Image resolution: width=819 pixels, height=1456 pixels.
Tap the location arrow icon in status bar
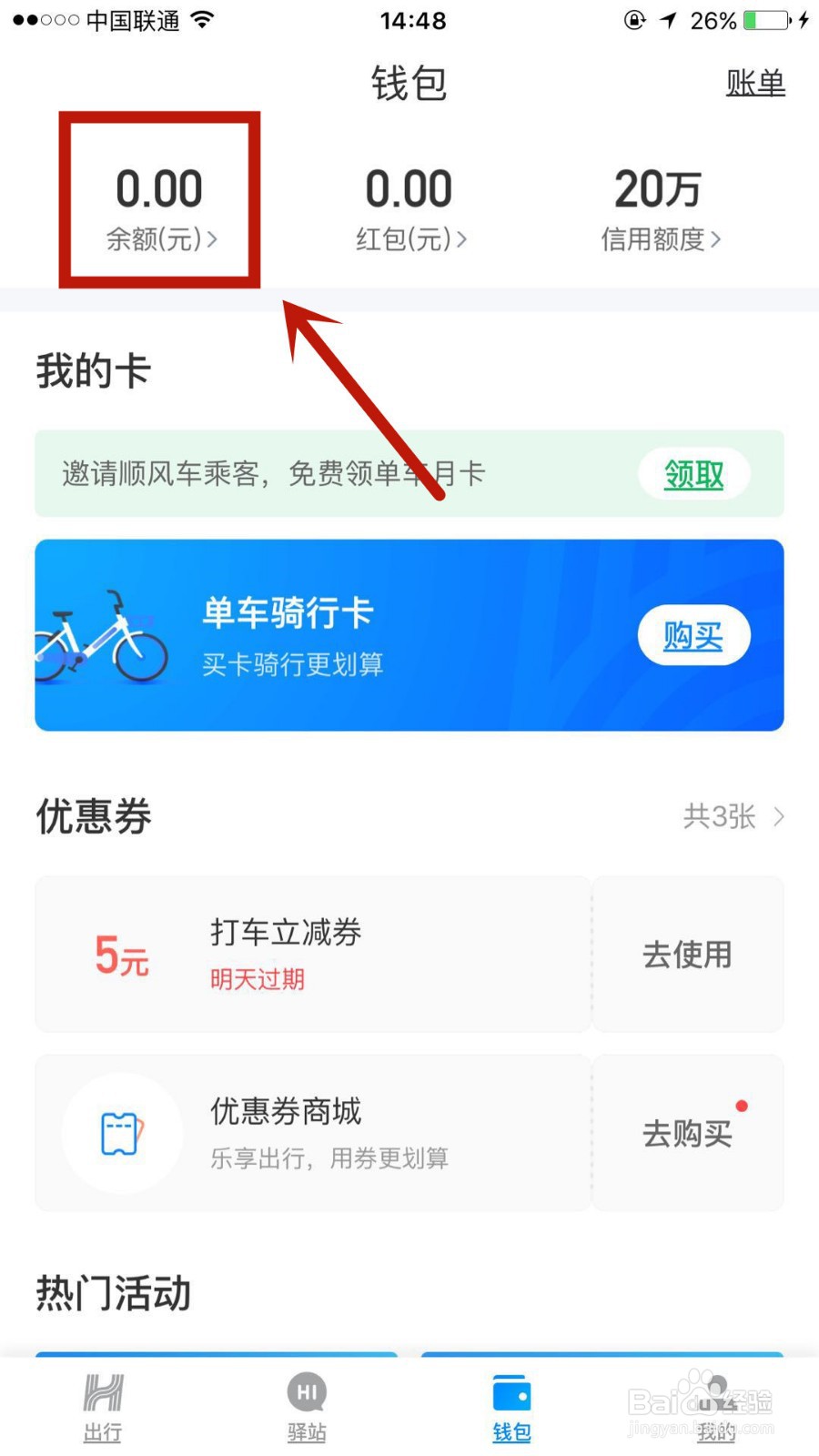point(668,20)
